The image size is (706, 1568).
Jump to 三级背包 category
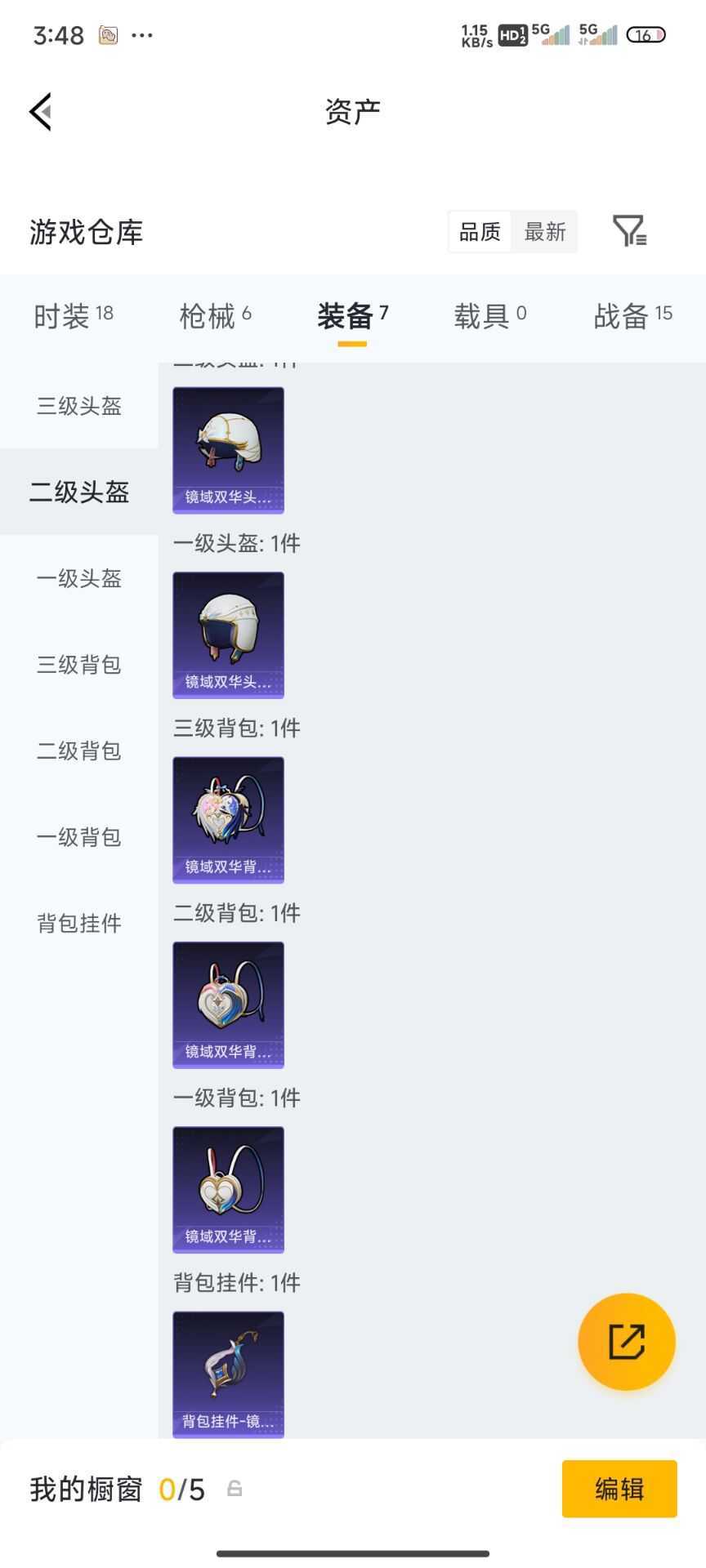pyautogui.click(x=79, y=665)
